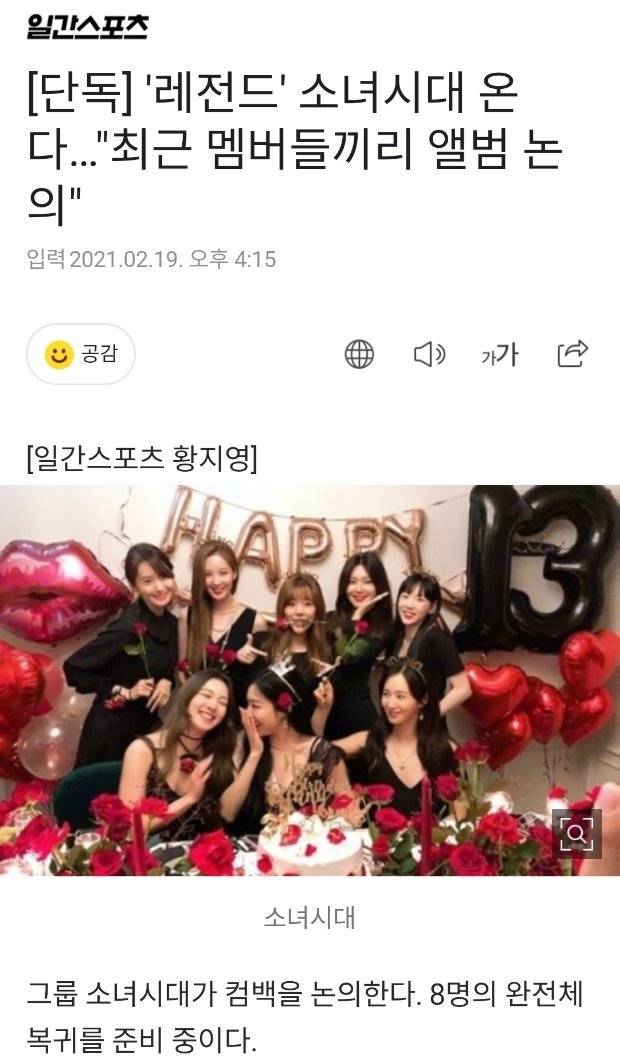
Task: Listen to the article with speaker icon
Action: click(430, 354)
